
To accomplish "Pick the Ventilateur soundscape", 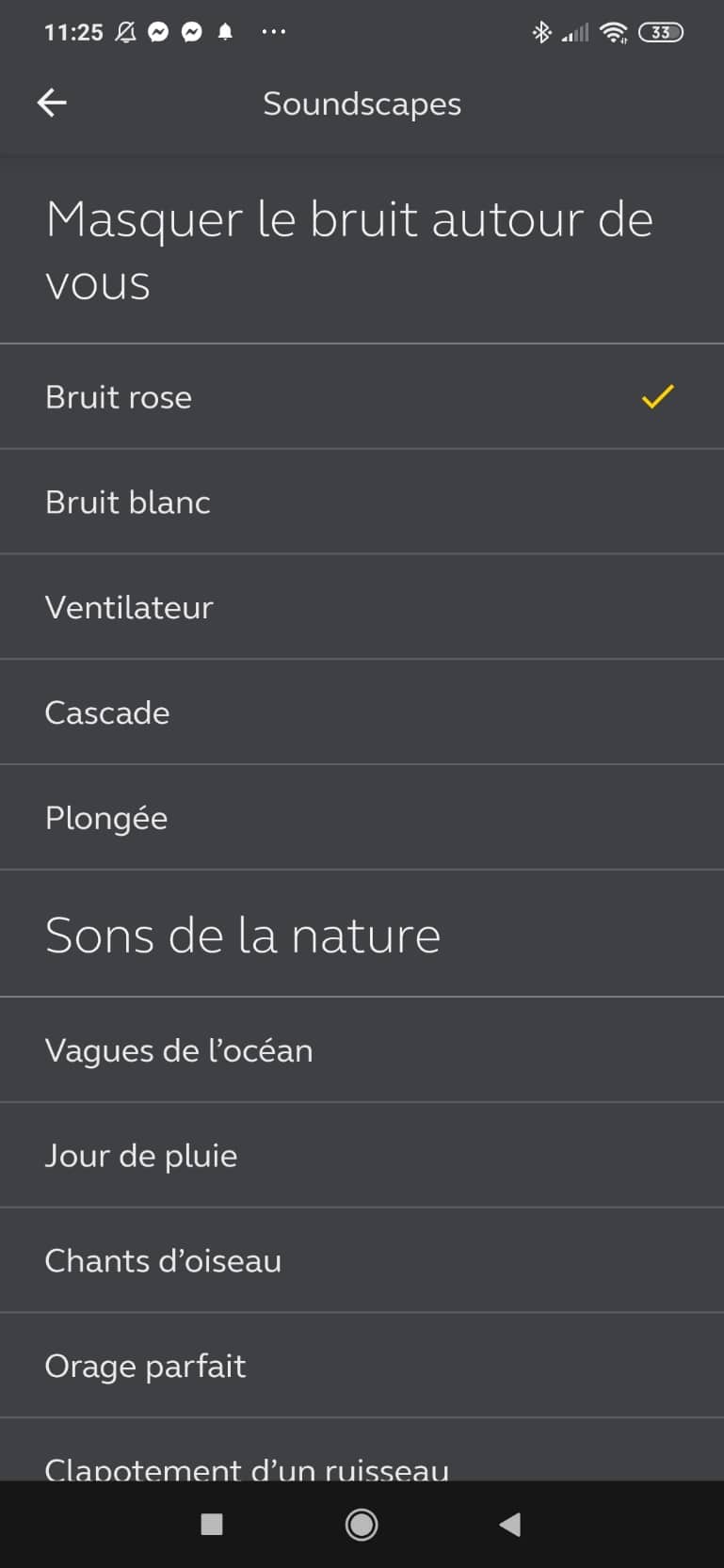I will click(x=362, y=607).
